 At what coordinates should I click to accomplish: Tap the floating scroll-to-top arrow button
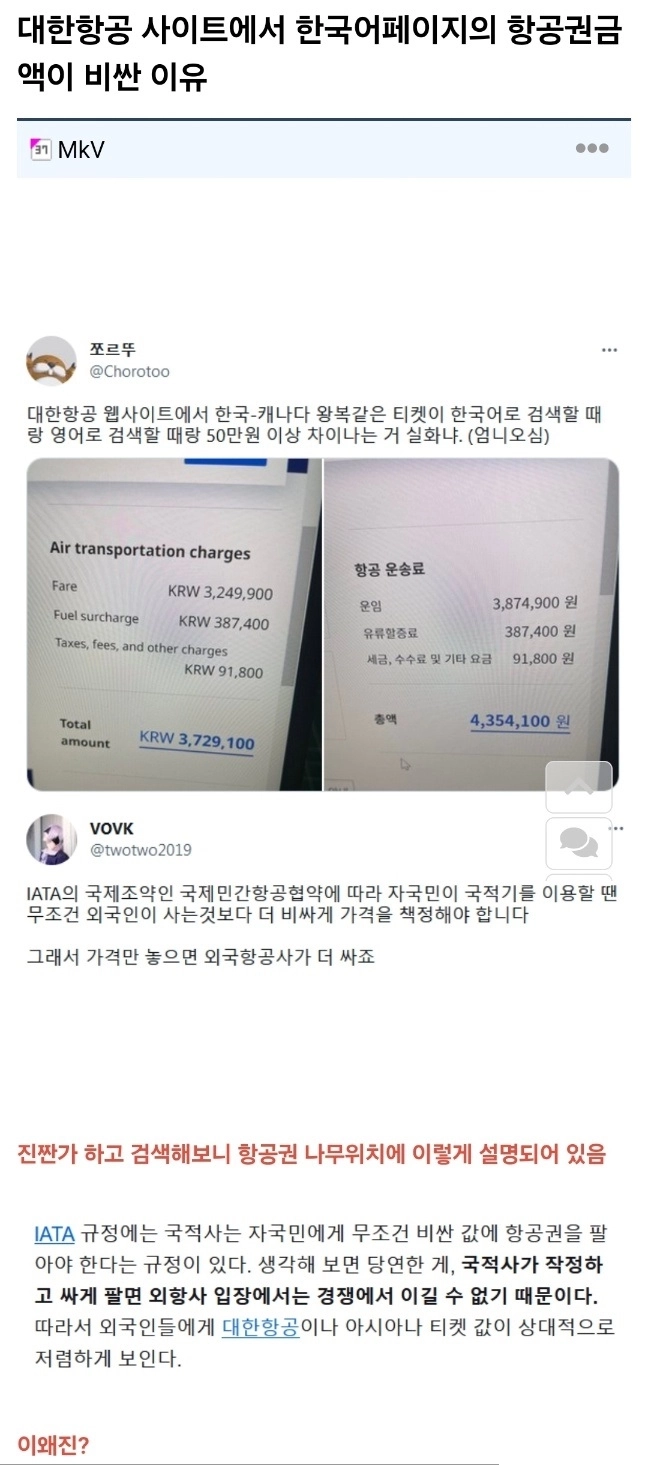point(578,786)
